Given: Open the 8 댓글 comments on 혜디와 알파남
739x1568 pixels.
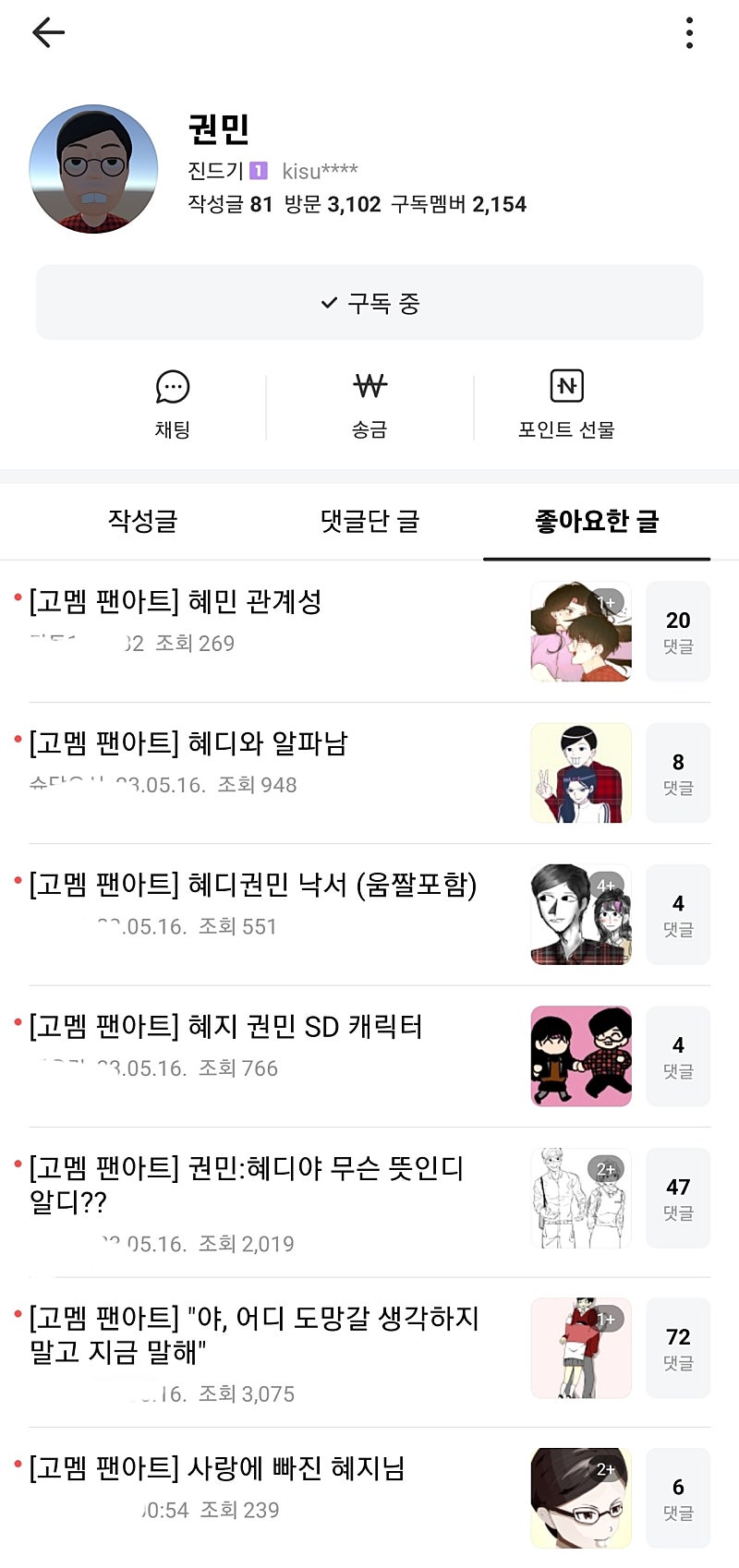Looking at the screenshot, I should pyautogui.click(x=678, y=773).
